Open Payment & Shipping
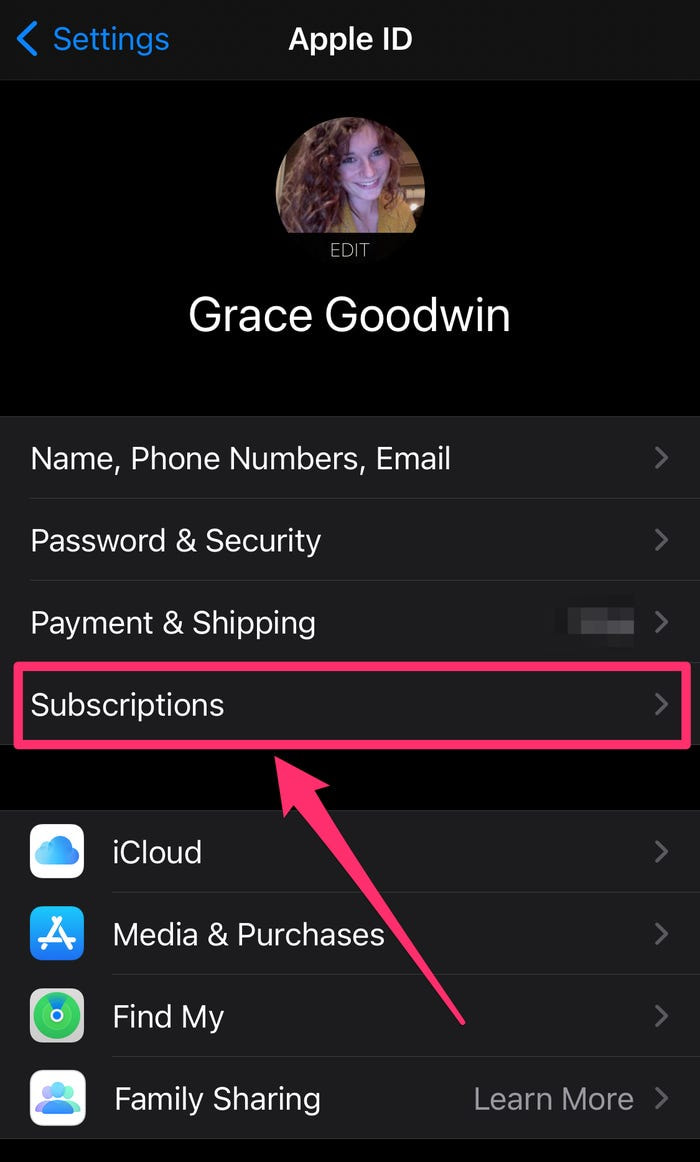The height and width of the screenshot is (1162, 700). pyautogui.click(x=350, y=623)
